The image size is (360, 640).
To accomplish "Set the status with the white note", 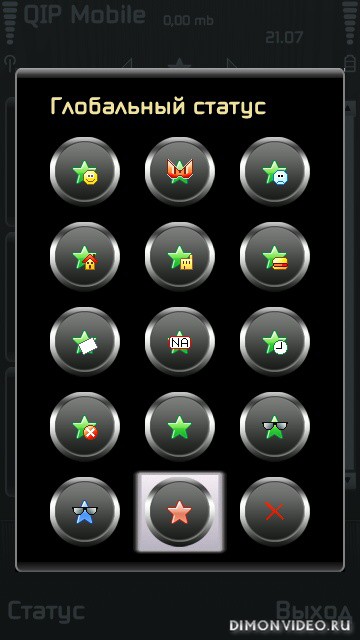I will pyautogui.click(x=85, y=342).
